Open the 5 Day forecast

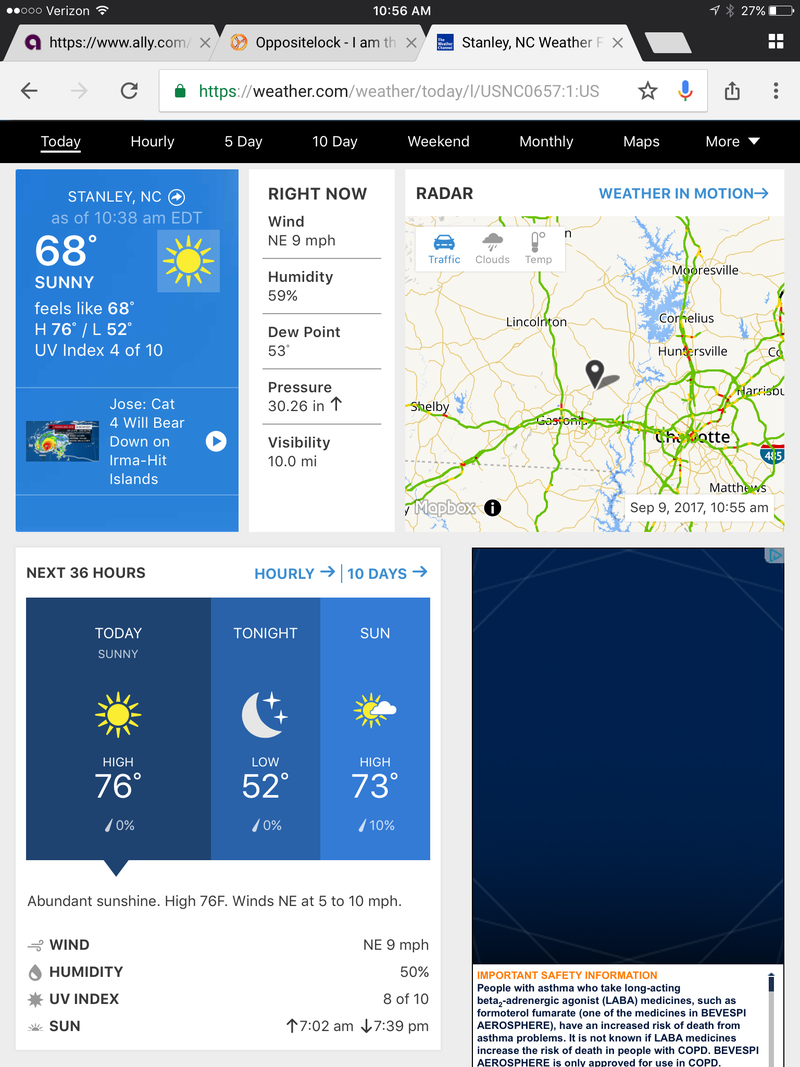pos(243,142)
